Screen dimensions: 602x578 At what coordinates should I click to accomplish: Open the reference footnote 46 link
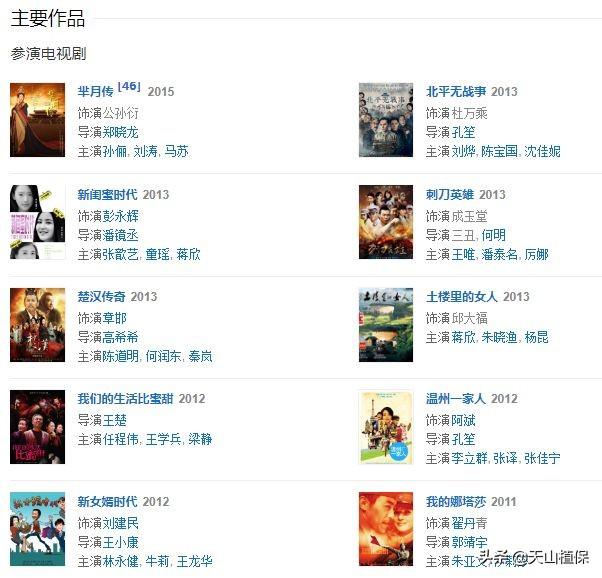pos(128,87)
